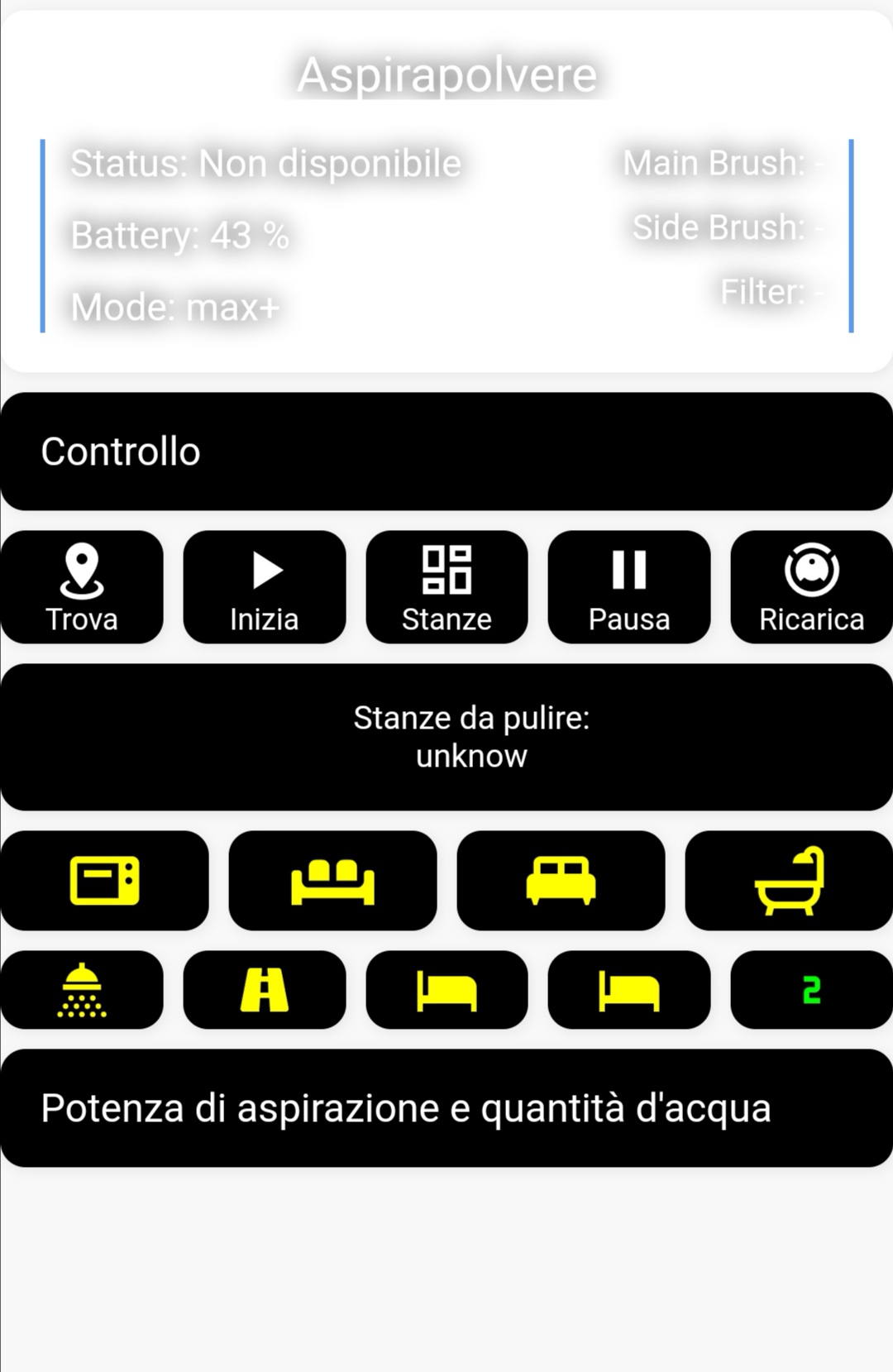Select the kitchen microwave room button
This screenshot has width=893, height=1372.
point(105,881)
